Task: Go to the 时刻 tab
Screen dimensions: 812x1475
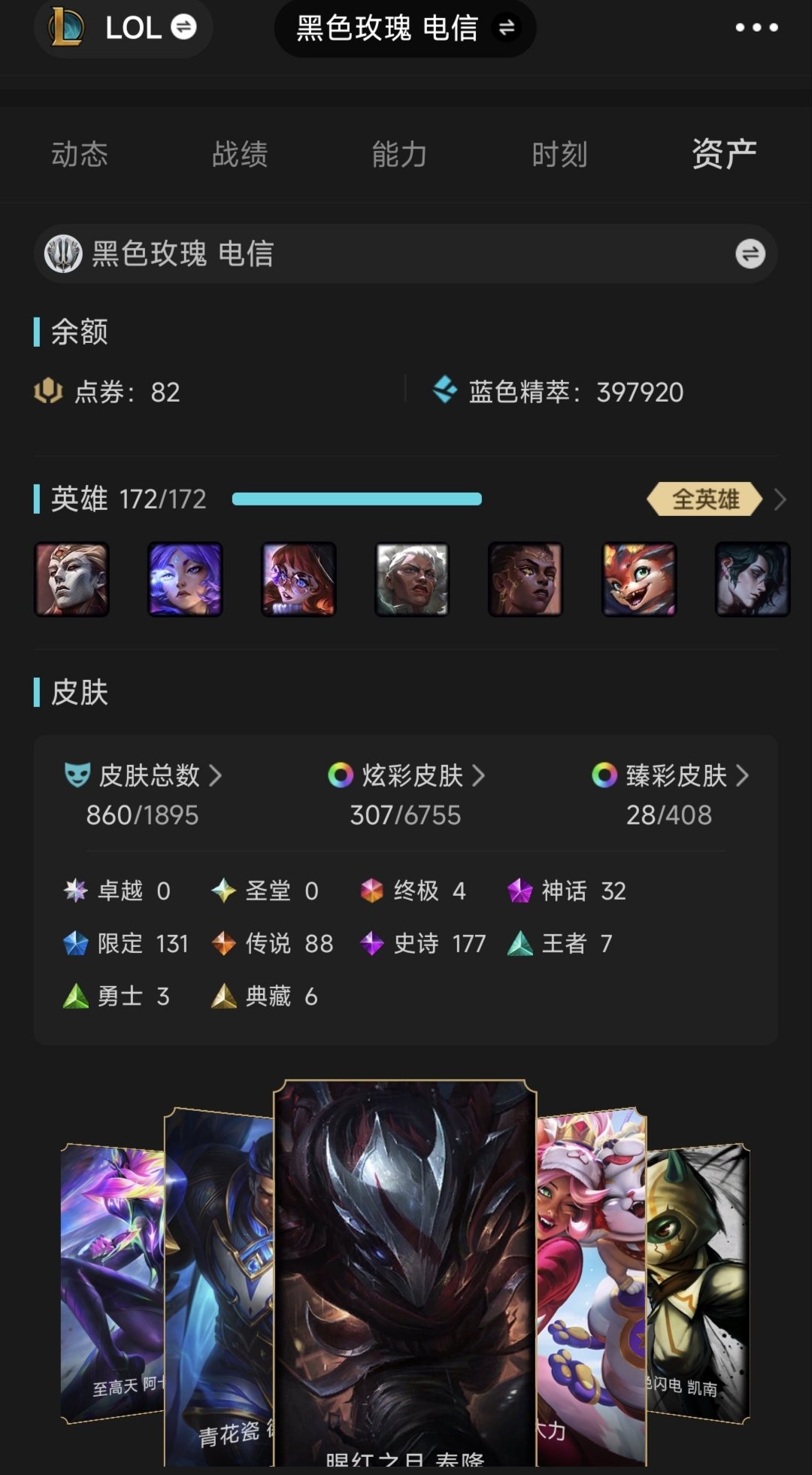Action: [559, 154]
